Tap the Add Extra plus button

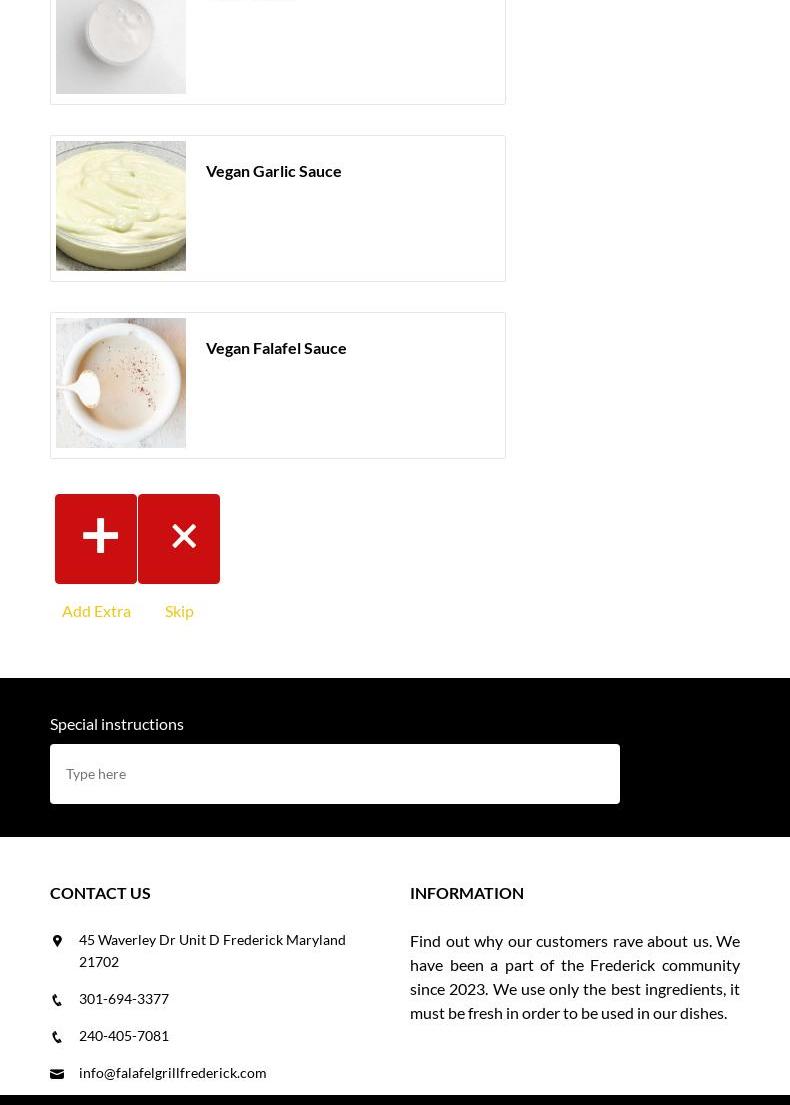coord(96,538)
